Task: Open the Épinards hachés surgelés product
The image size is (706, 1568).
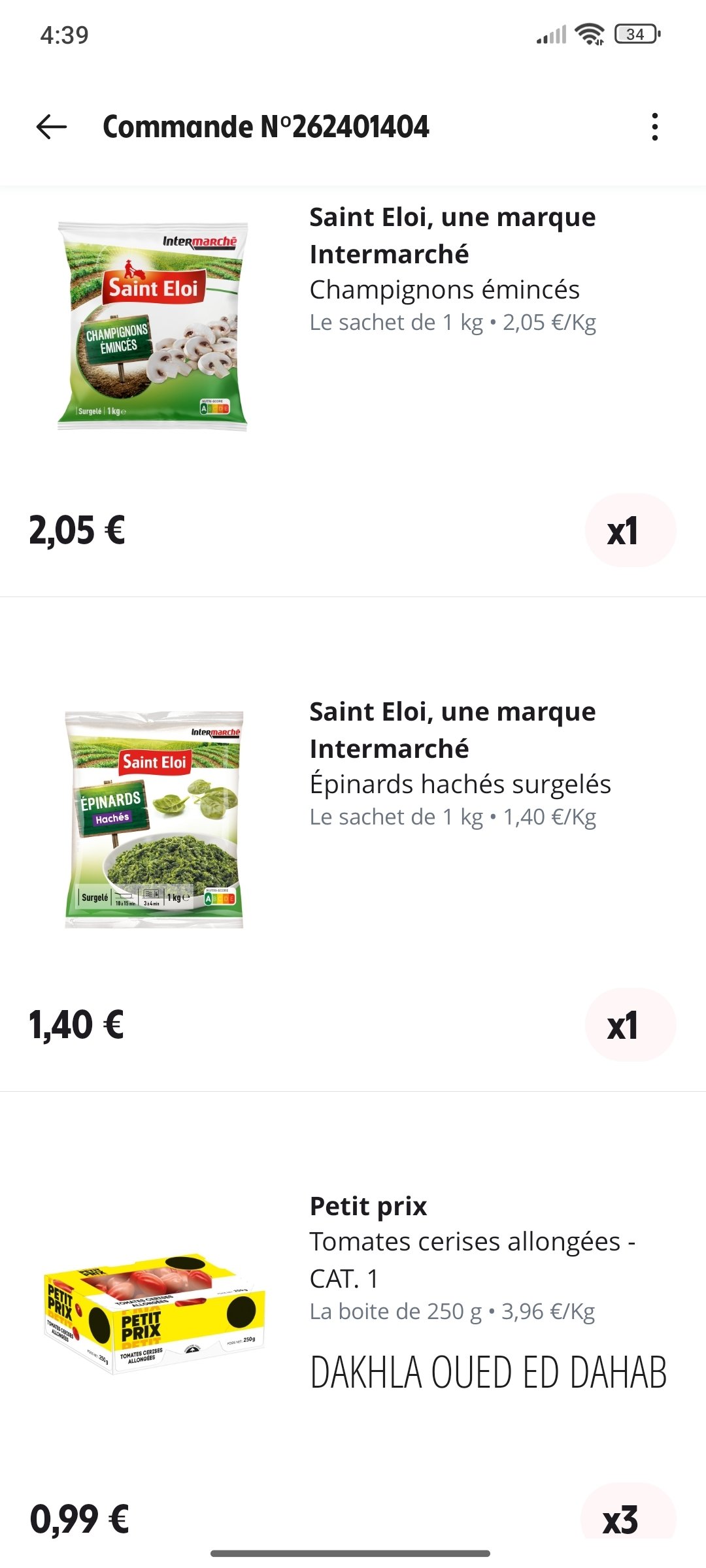Action: click(x=460, y=784)
